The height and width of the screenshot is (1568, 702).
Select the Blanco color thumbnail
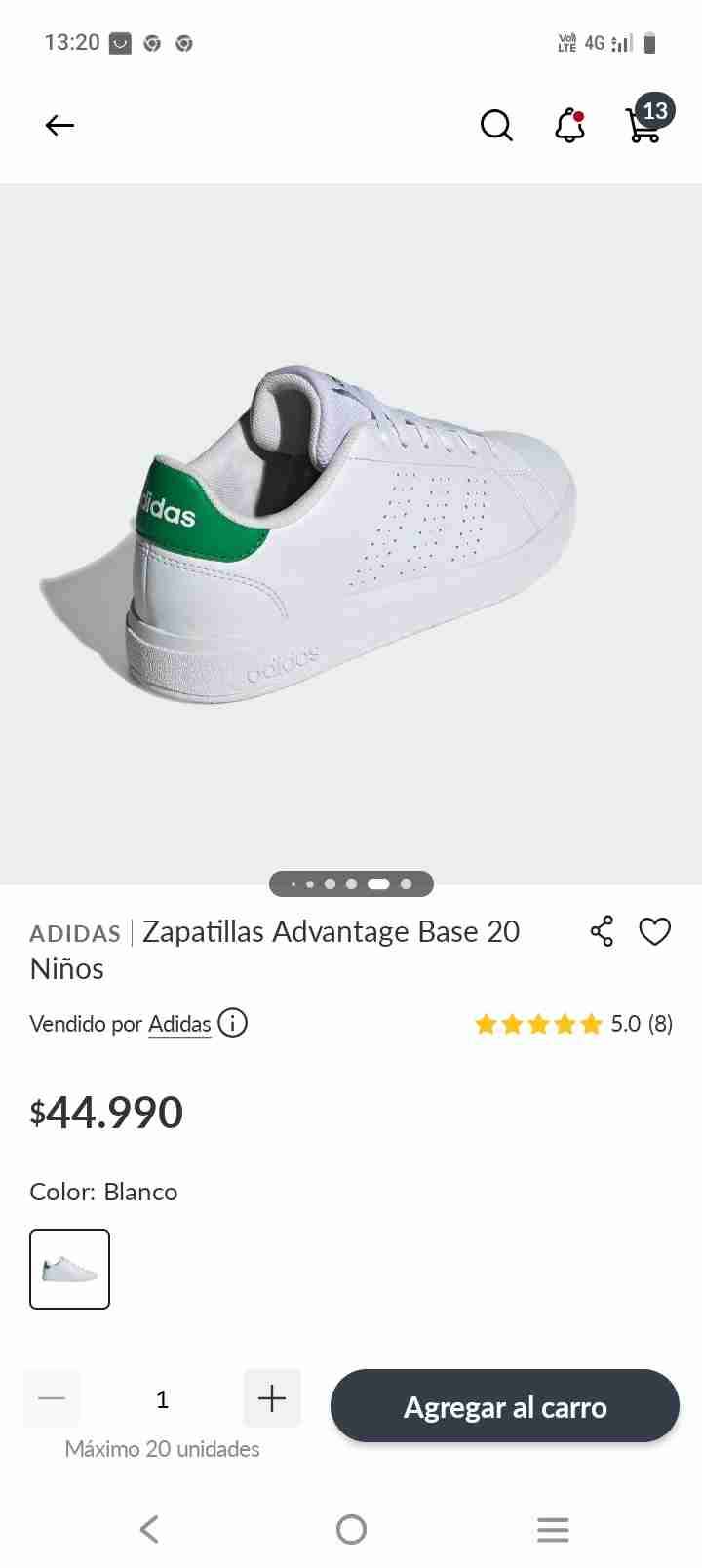tap(69, 1269)
